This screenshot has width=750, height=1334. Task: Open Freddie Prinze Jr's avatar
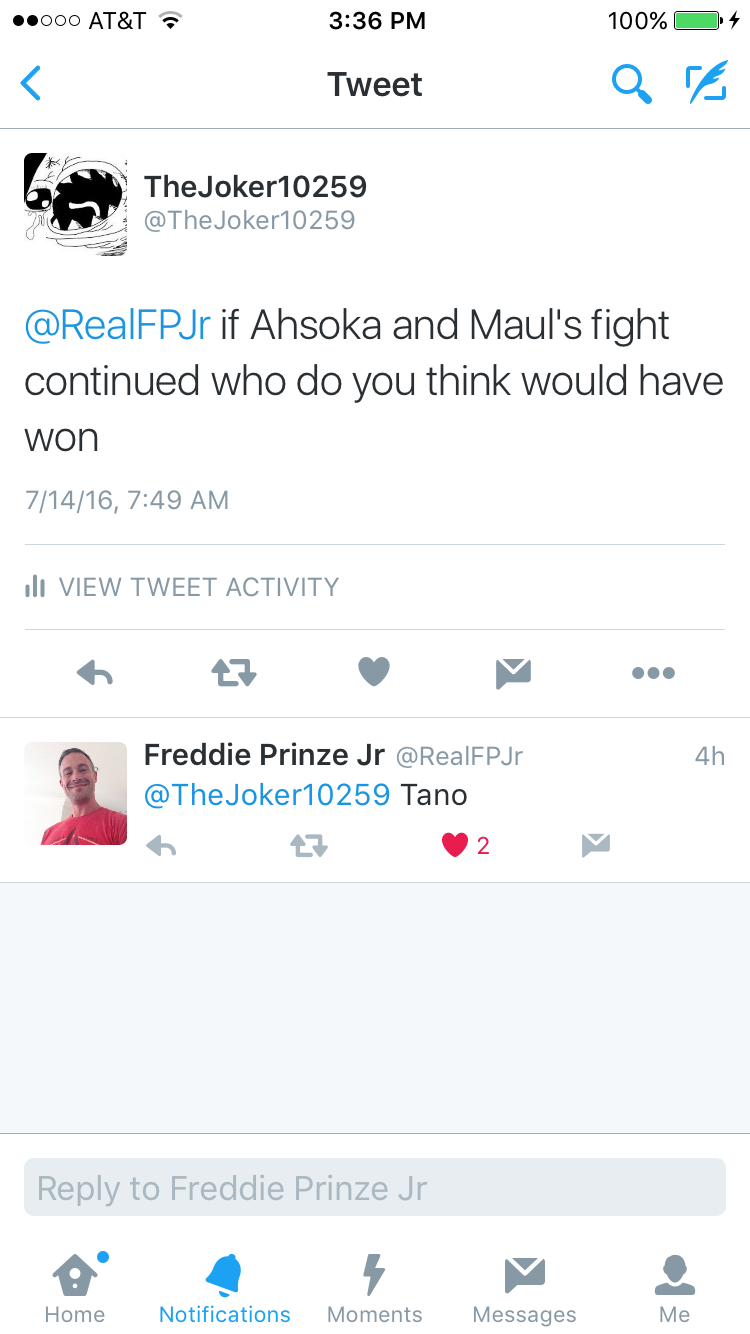pyautogui.click(x=75, y=793)
